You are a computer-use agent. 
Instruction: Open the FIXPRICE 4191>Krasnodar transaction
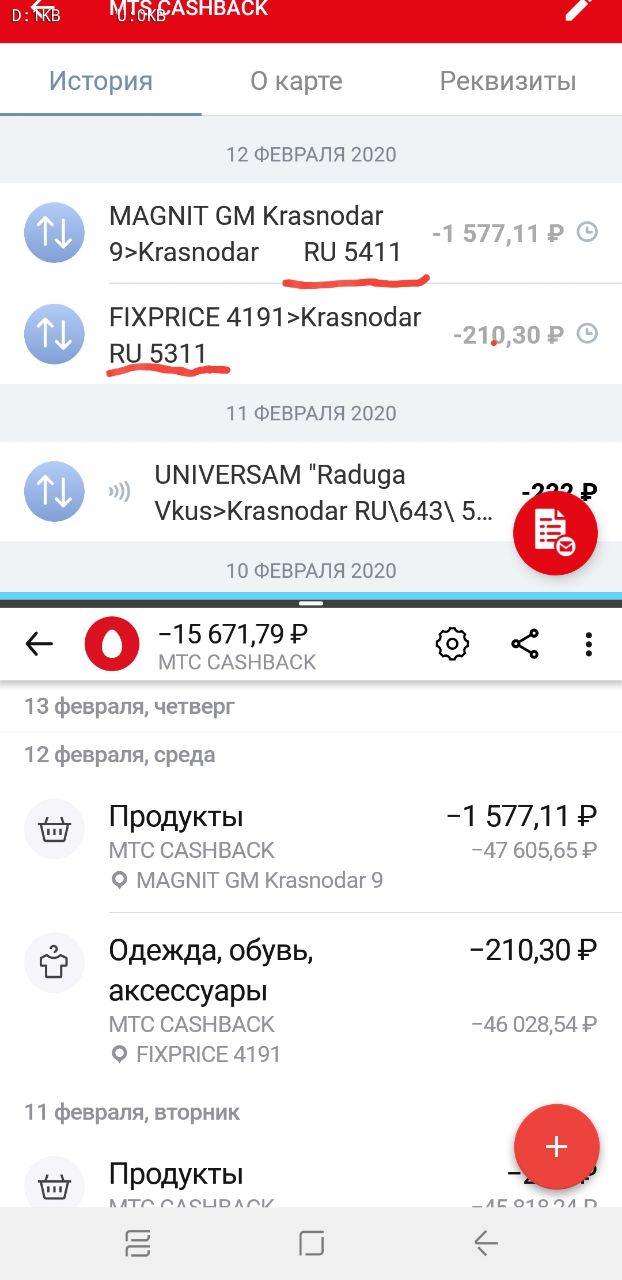tap(311, 335)
